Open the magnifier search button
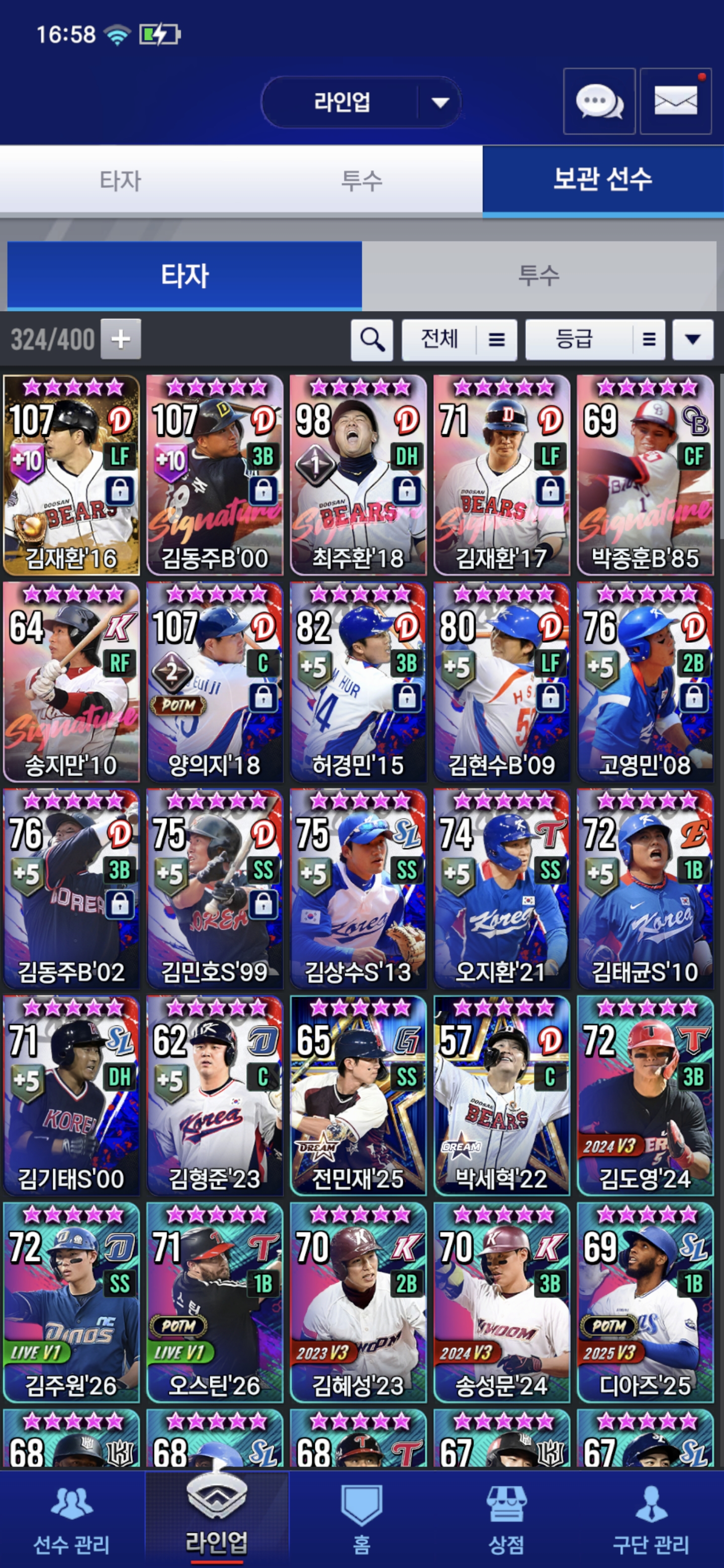This screenshot has height=1568, width=724. tap(372, 340)
